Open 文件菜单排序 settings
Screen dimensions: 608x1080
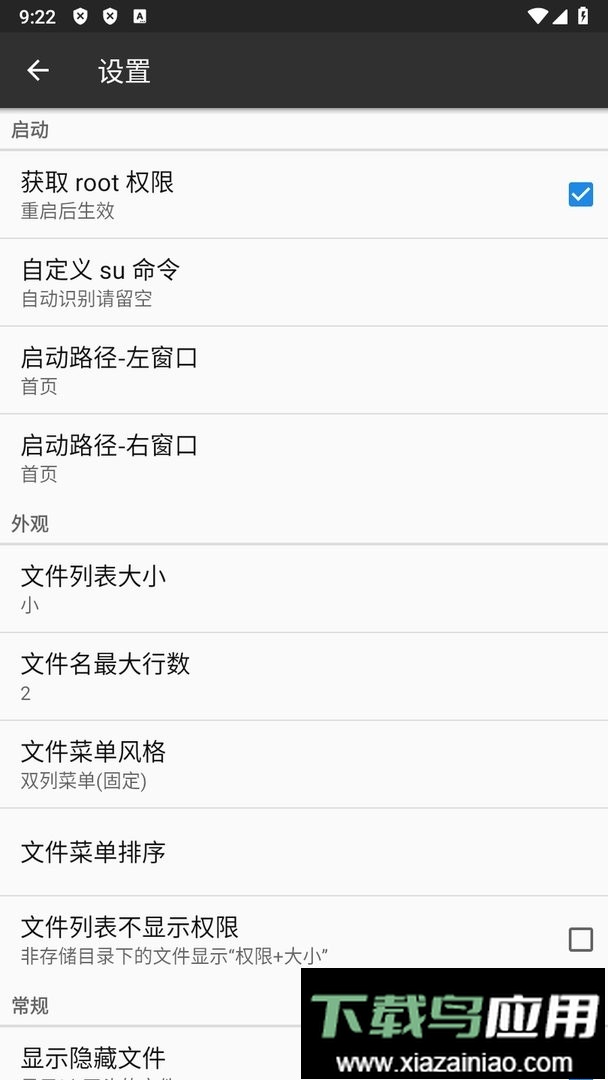click(300, 852)
